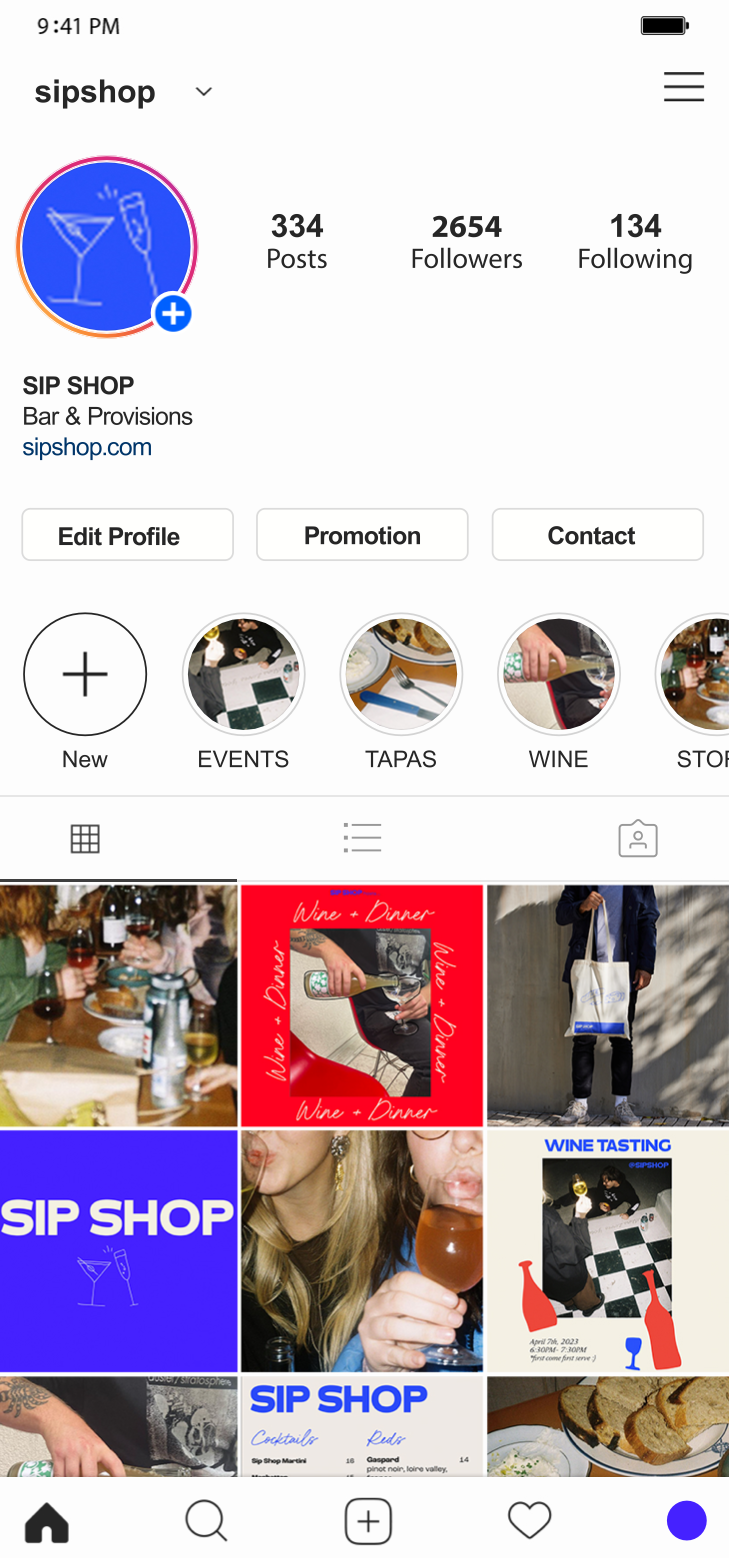Open the WINE highlight

[x=558, y=675]
